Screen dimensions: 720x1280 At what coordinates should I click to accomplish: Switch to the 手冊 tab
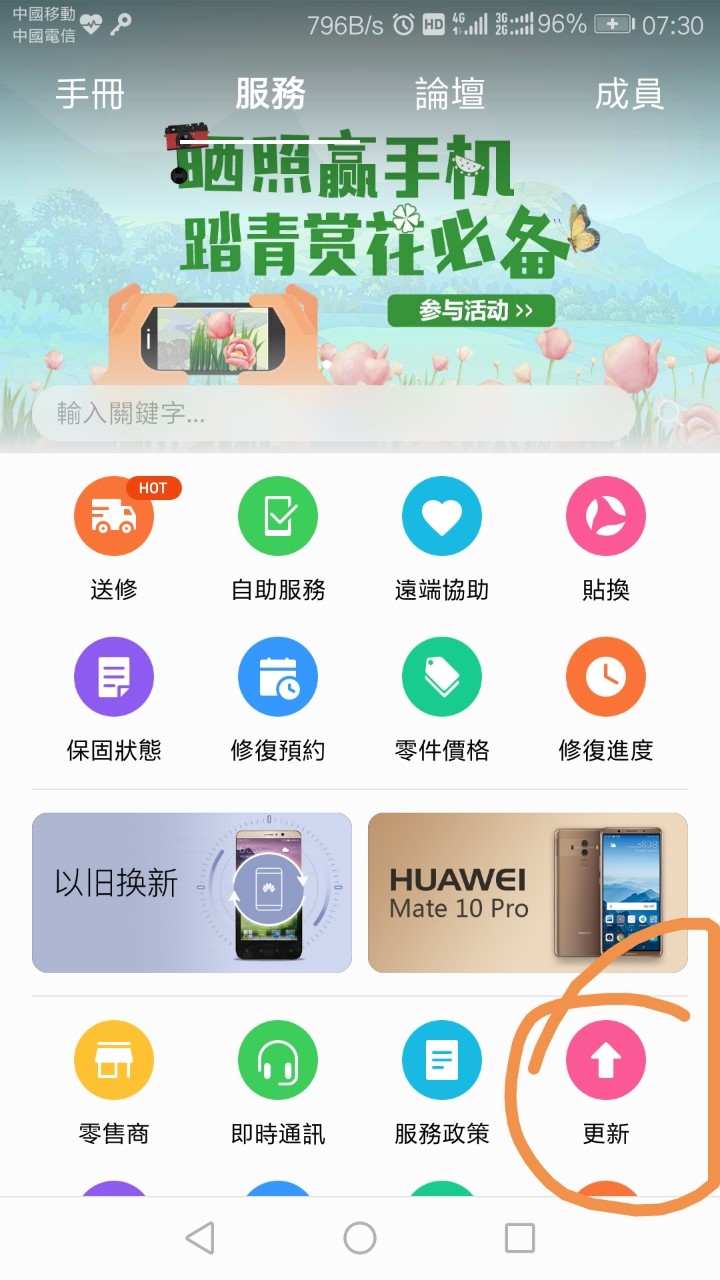pos(90,94)
